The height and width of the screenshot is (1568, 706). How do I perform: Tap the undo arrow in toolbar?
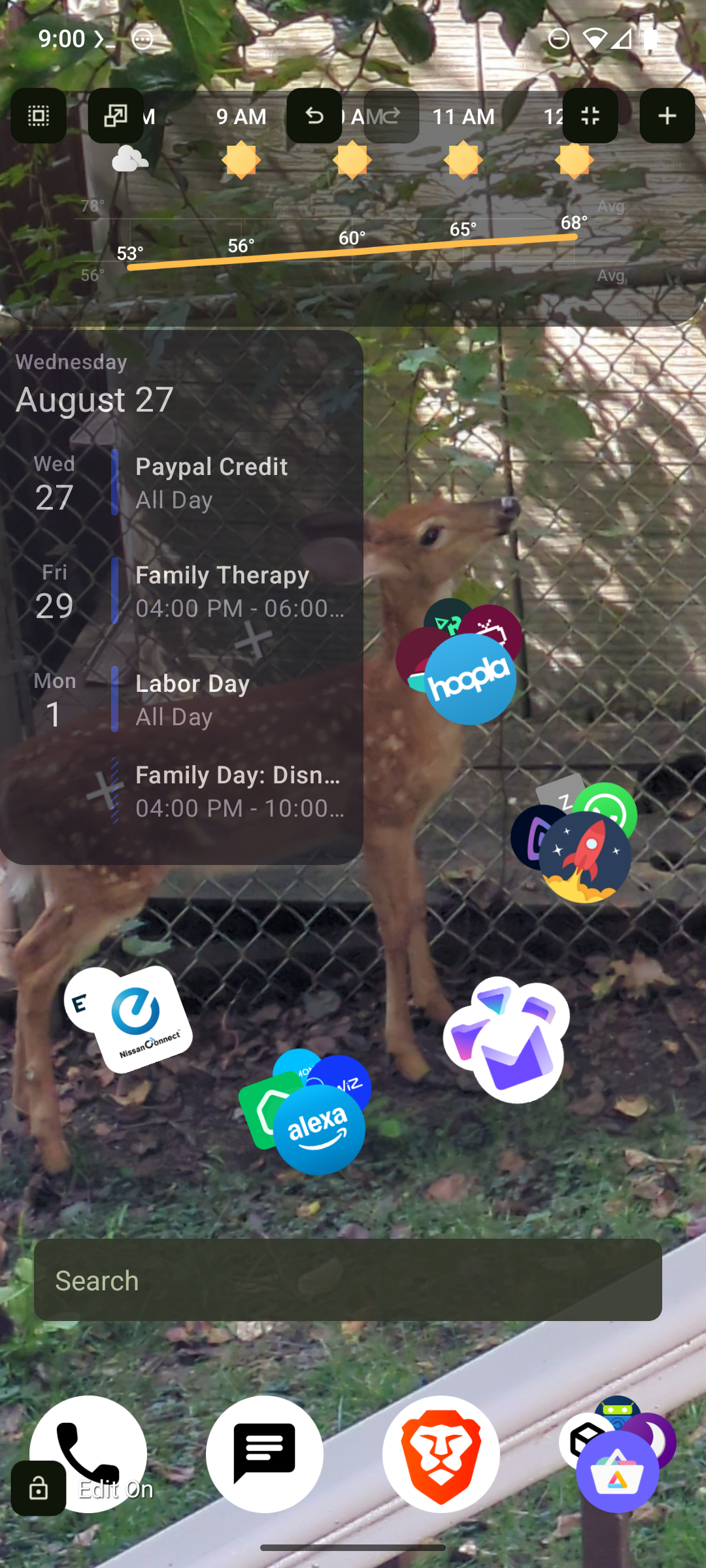click(314, 116)
